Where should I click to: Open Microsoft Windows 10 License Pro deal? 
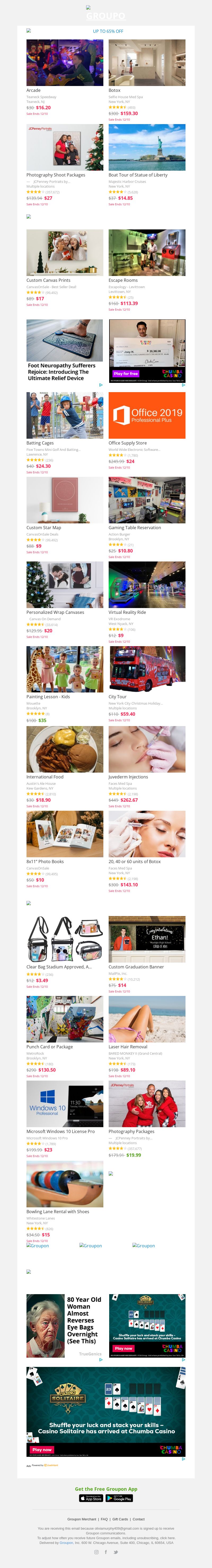(x=65, y=1104)
